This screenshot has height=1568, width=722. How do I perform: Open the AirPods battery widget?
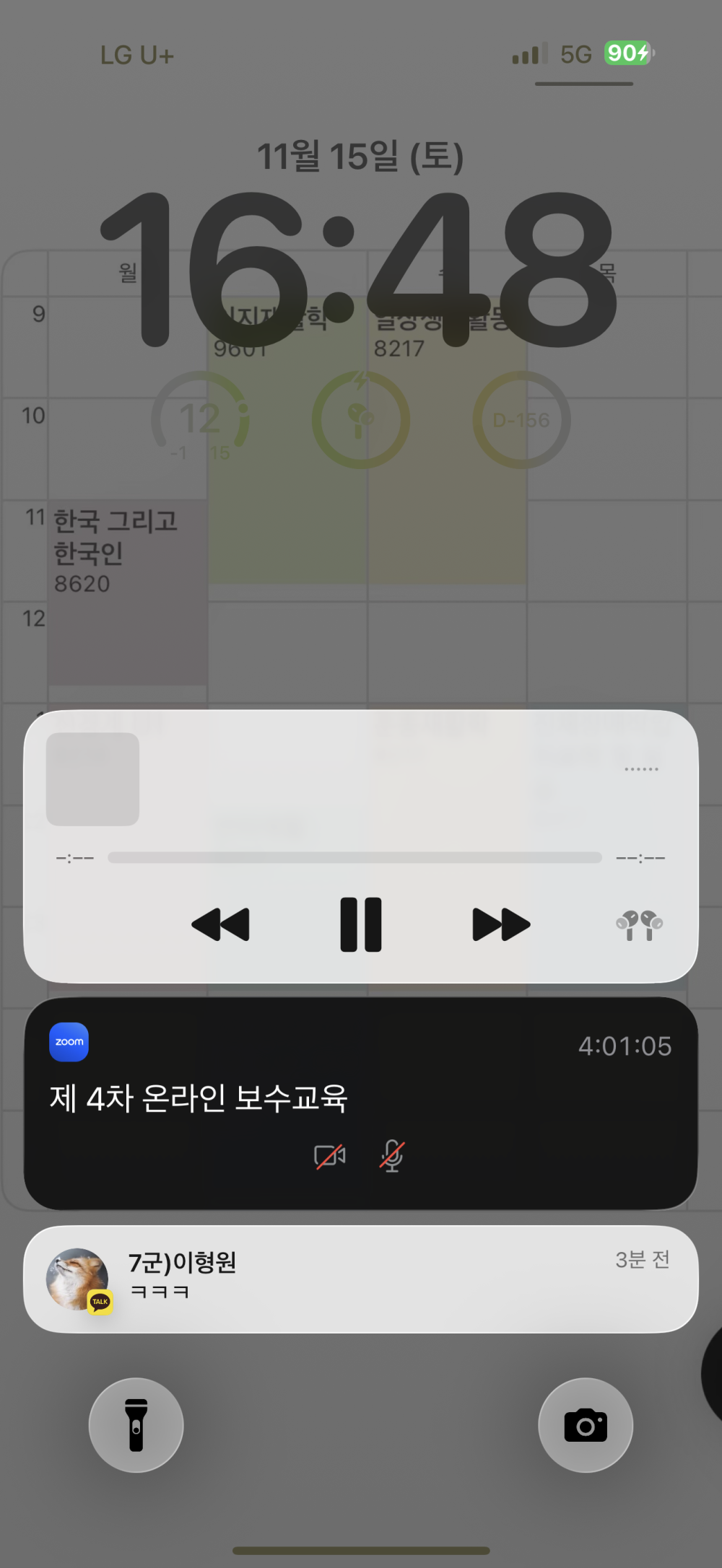(x=361, y=420)
